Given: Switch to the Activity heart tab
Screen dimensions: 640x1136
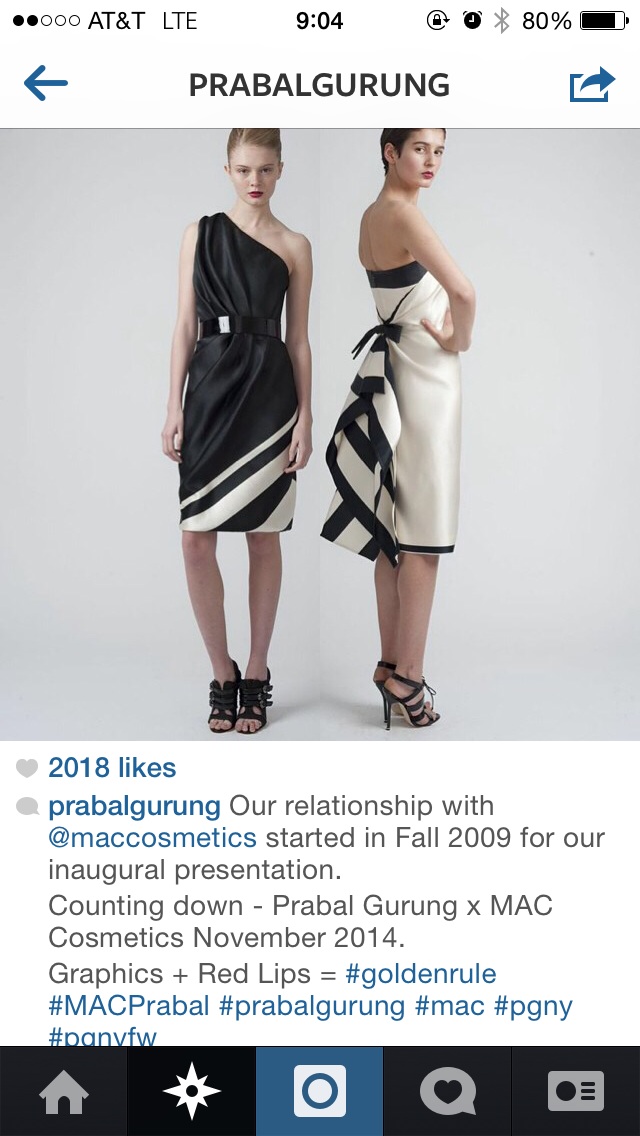Looking at the screenshot, I should pyautogui.click(x=447, y=1091).
